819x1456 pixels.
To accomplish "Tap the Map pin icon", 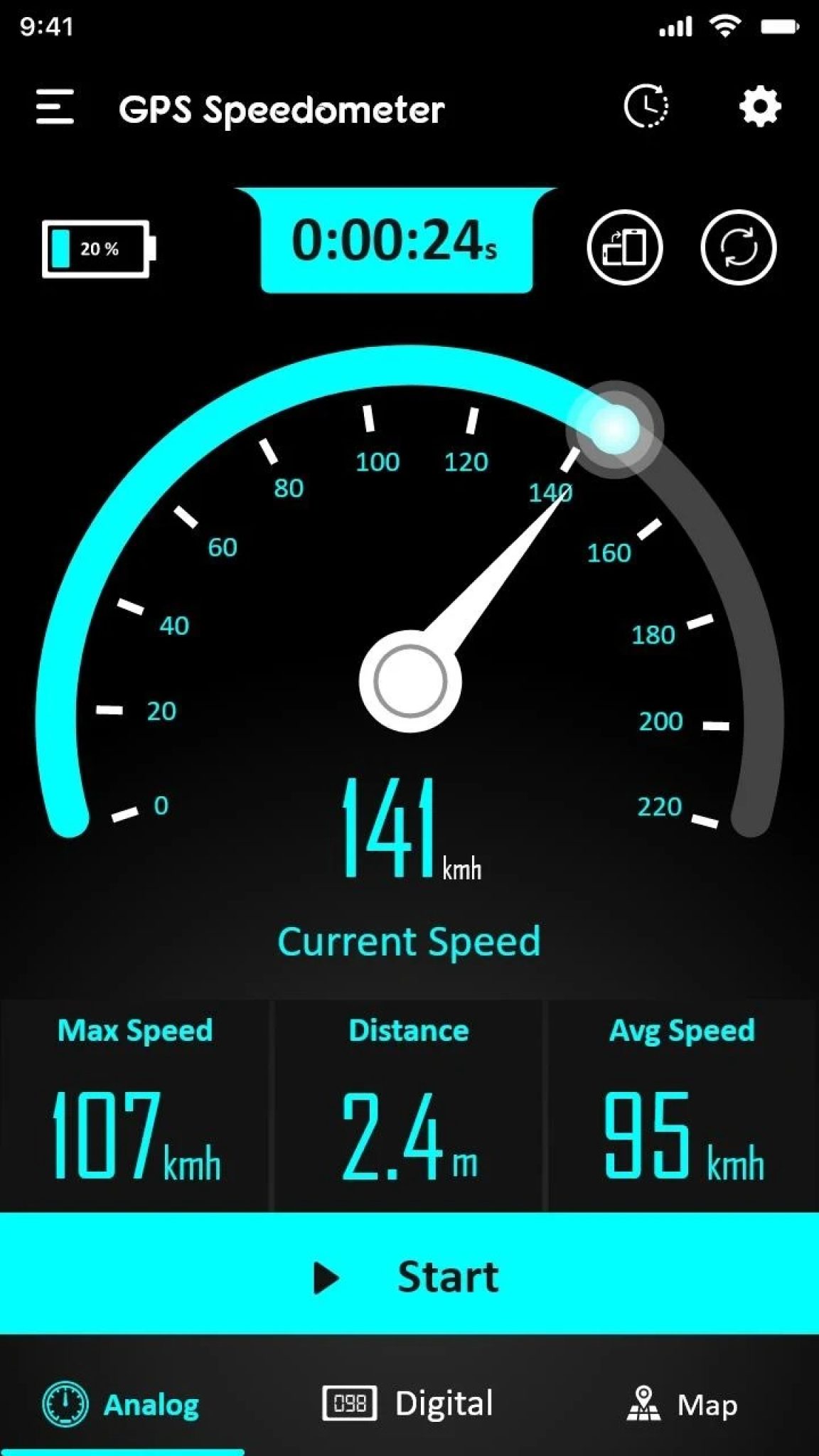I will pos(644,1402).
